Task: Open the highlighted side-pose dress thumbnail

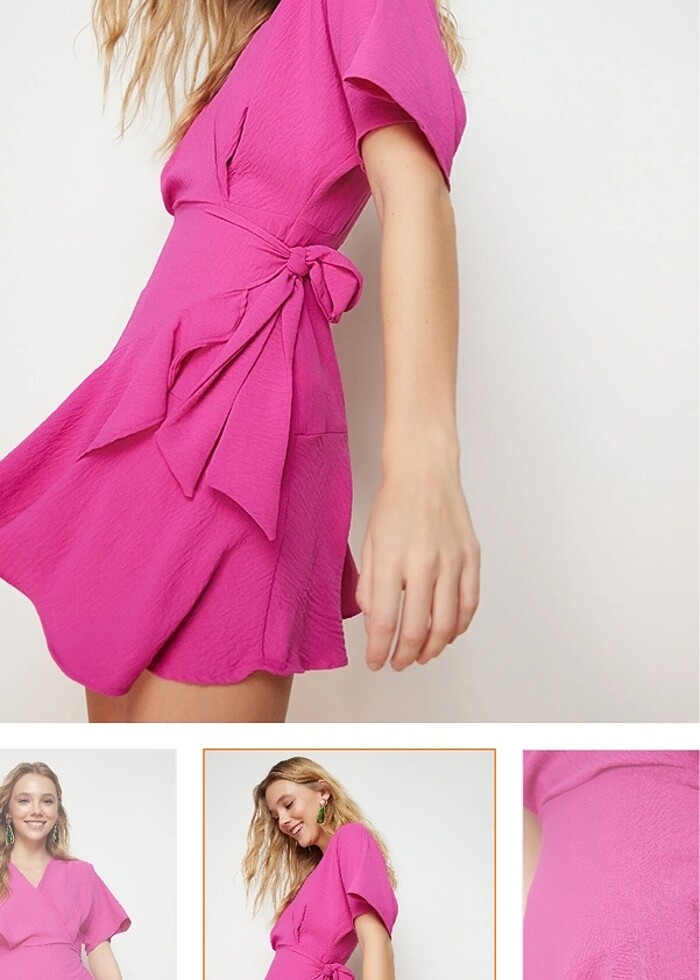Action: click(349, 865)
